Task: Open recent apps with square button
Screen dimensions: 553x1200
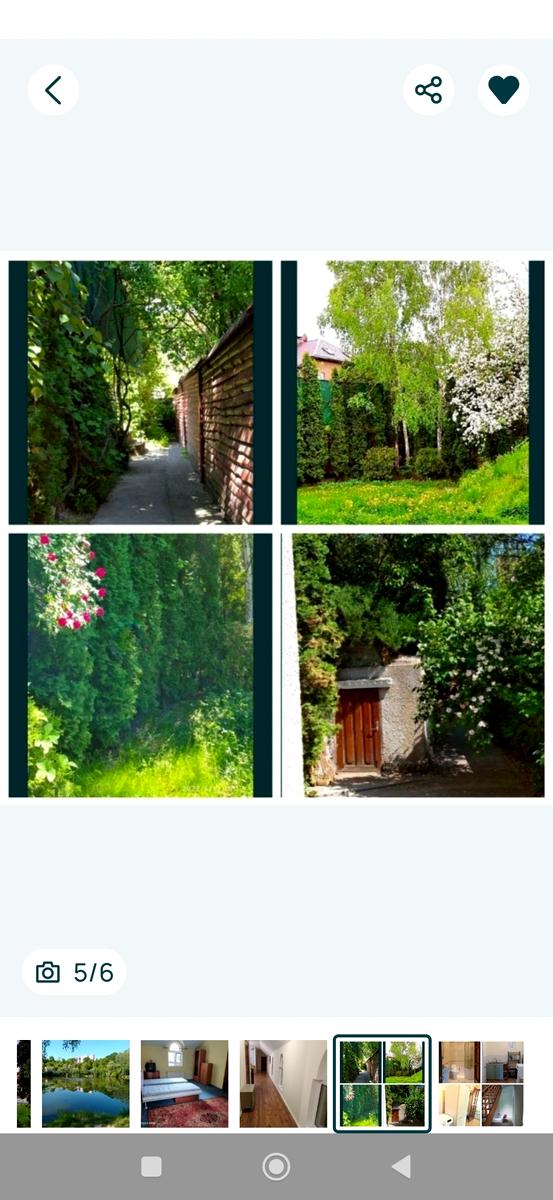Action: click(x=151, y=1166)
